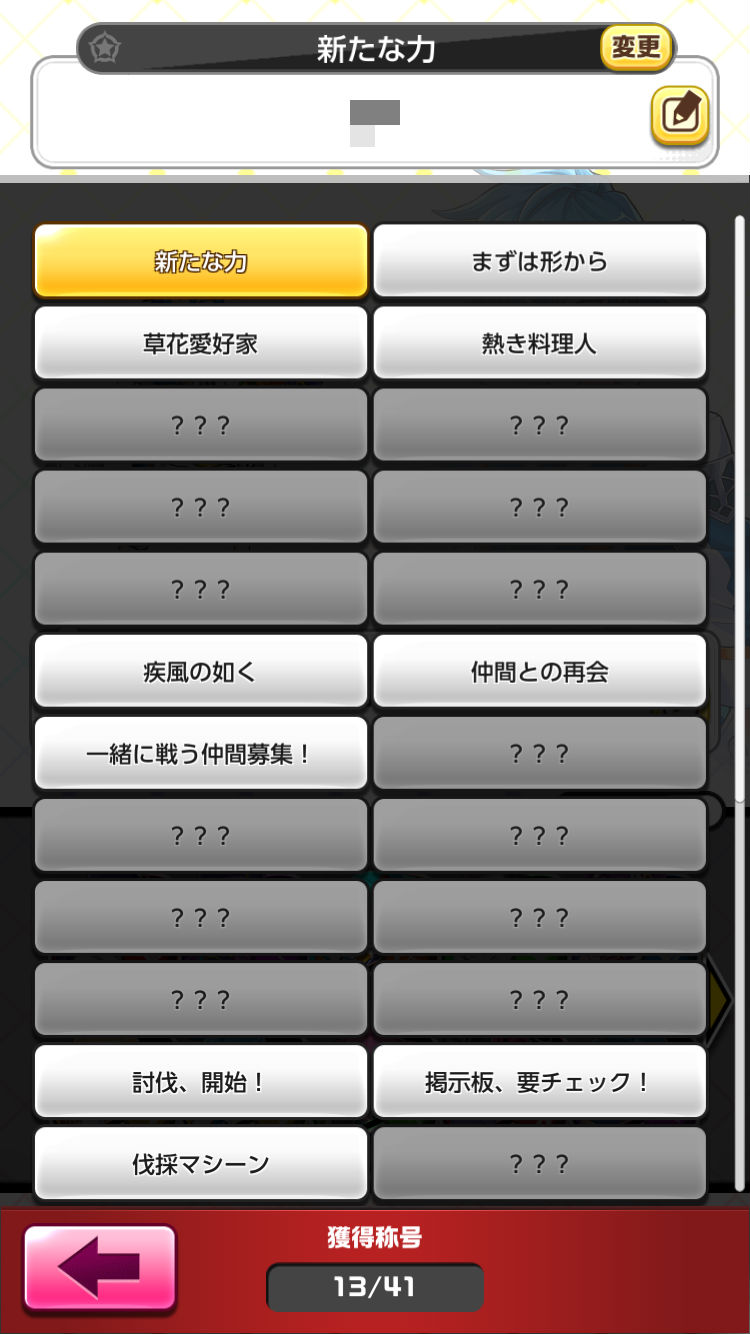
Task: Select the まずは形から title
Action: (x=540, y=261)
